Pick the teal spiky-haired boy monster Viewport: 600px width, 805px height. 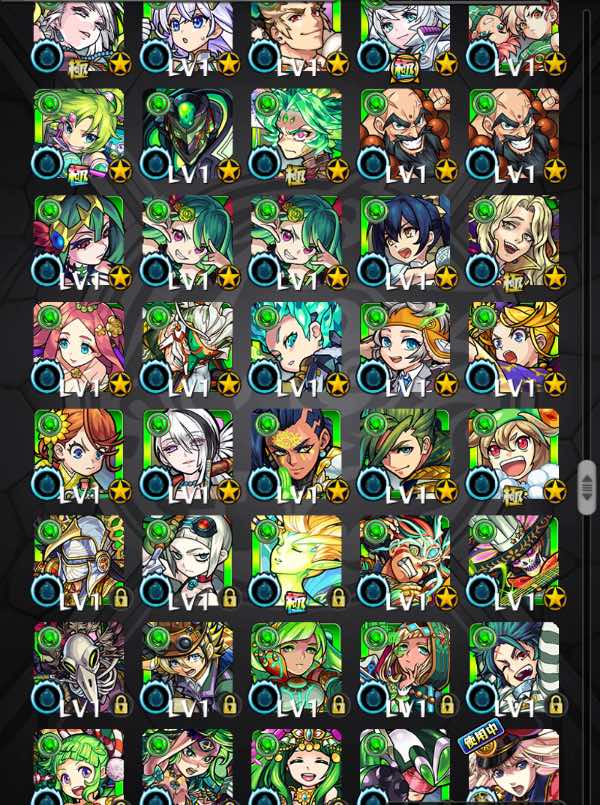(x=296, y=348)
